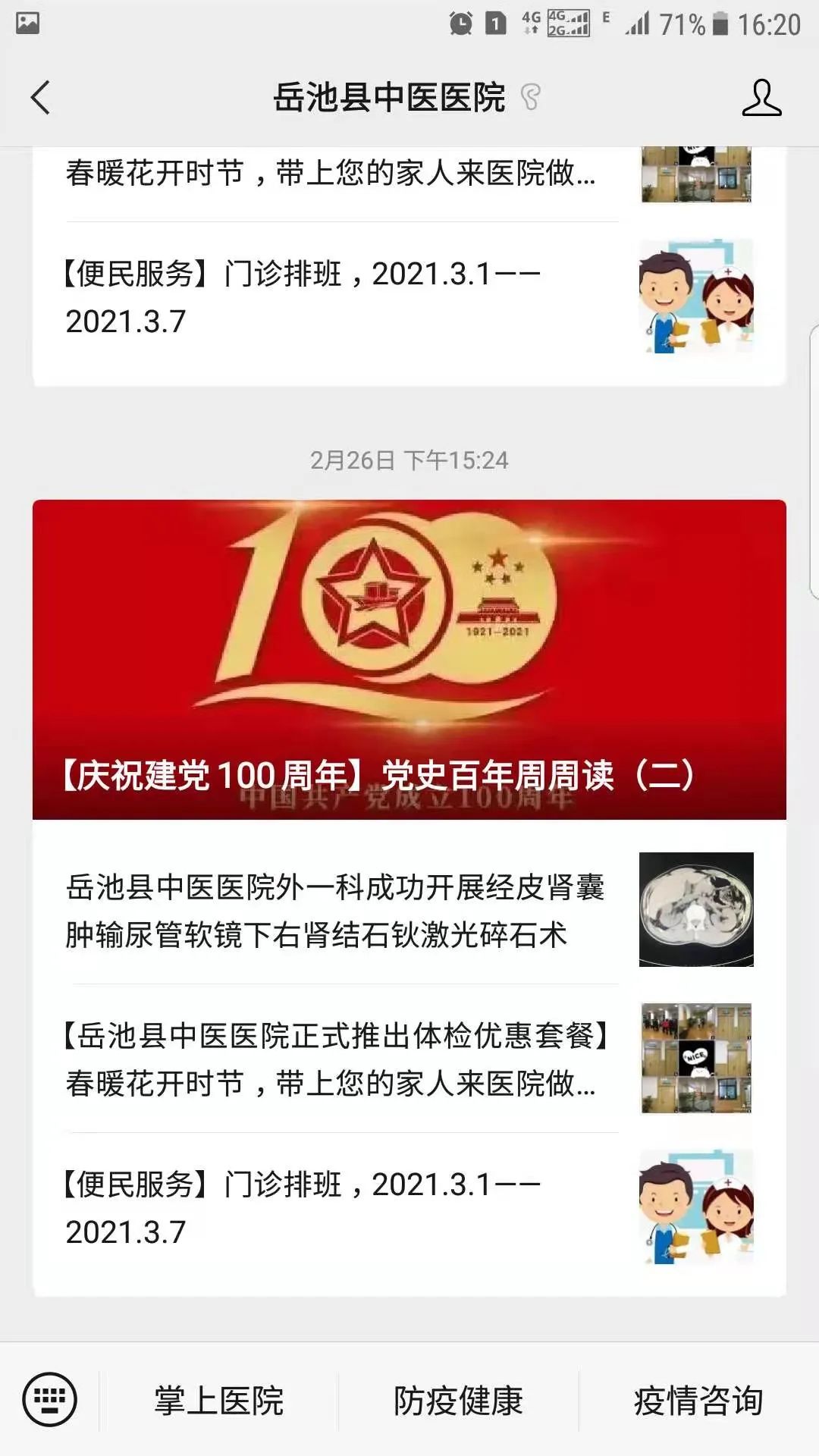Image resolution: width=819 pixels, height=1456 pixels.
Task: Open 体检优惠套餐 article in the 2月26日 post
Action: (409, 1059)
